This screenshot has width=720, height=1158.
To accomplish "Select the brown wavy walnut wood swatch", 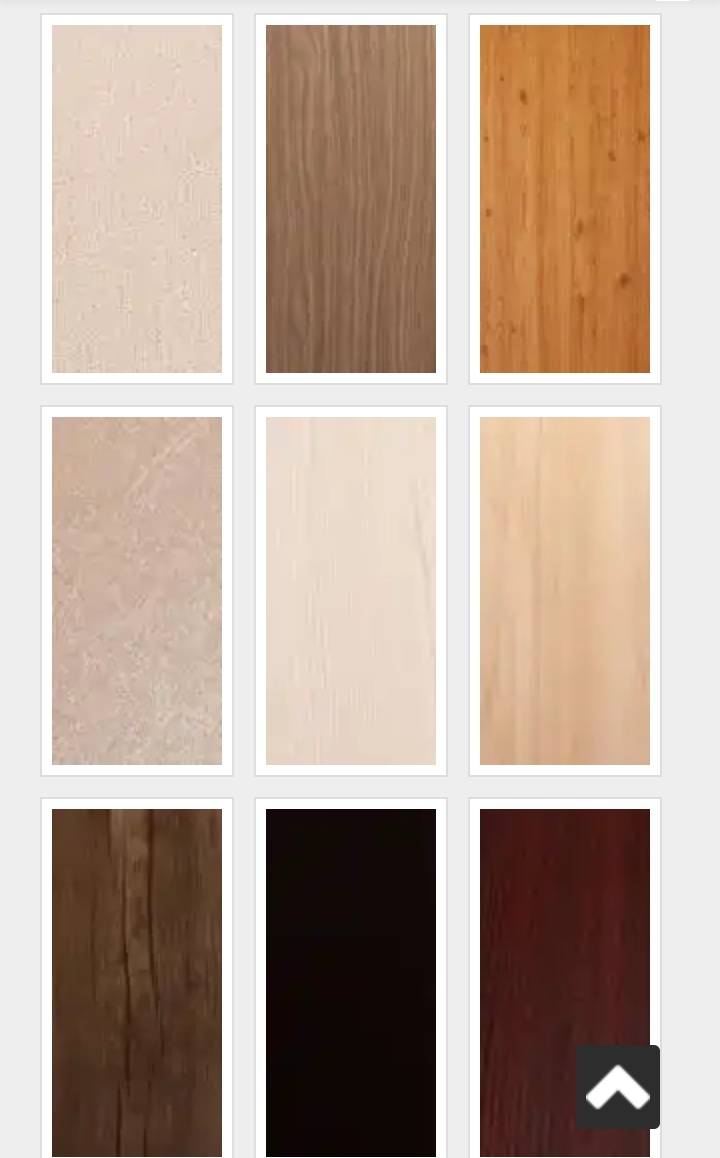I will (351, 199).
